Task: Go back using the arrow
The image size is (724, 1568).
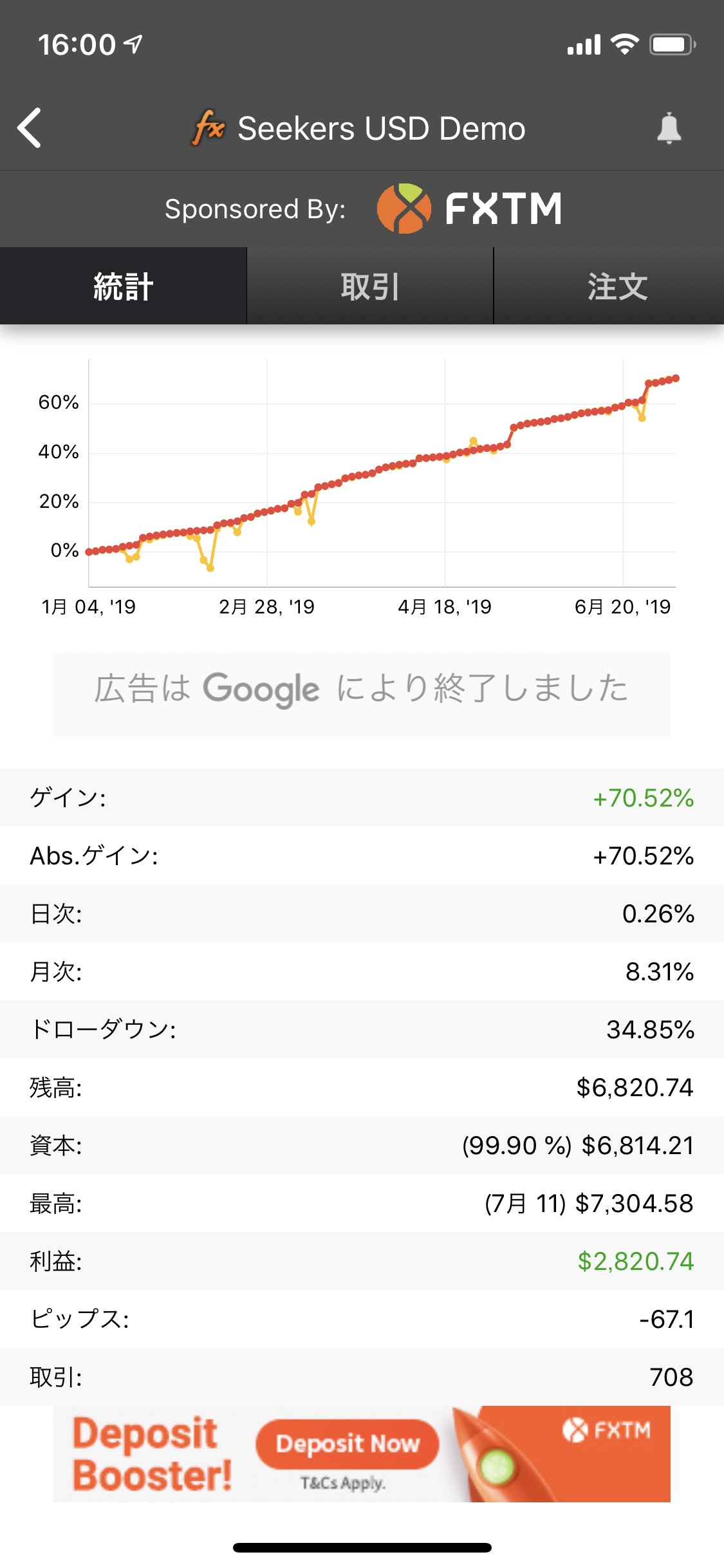Action: 30,128
